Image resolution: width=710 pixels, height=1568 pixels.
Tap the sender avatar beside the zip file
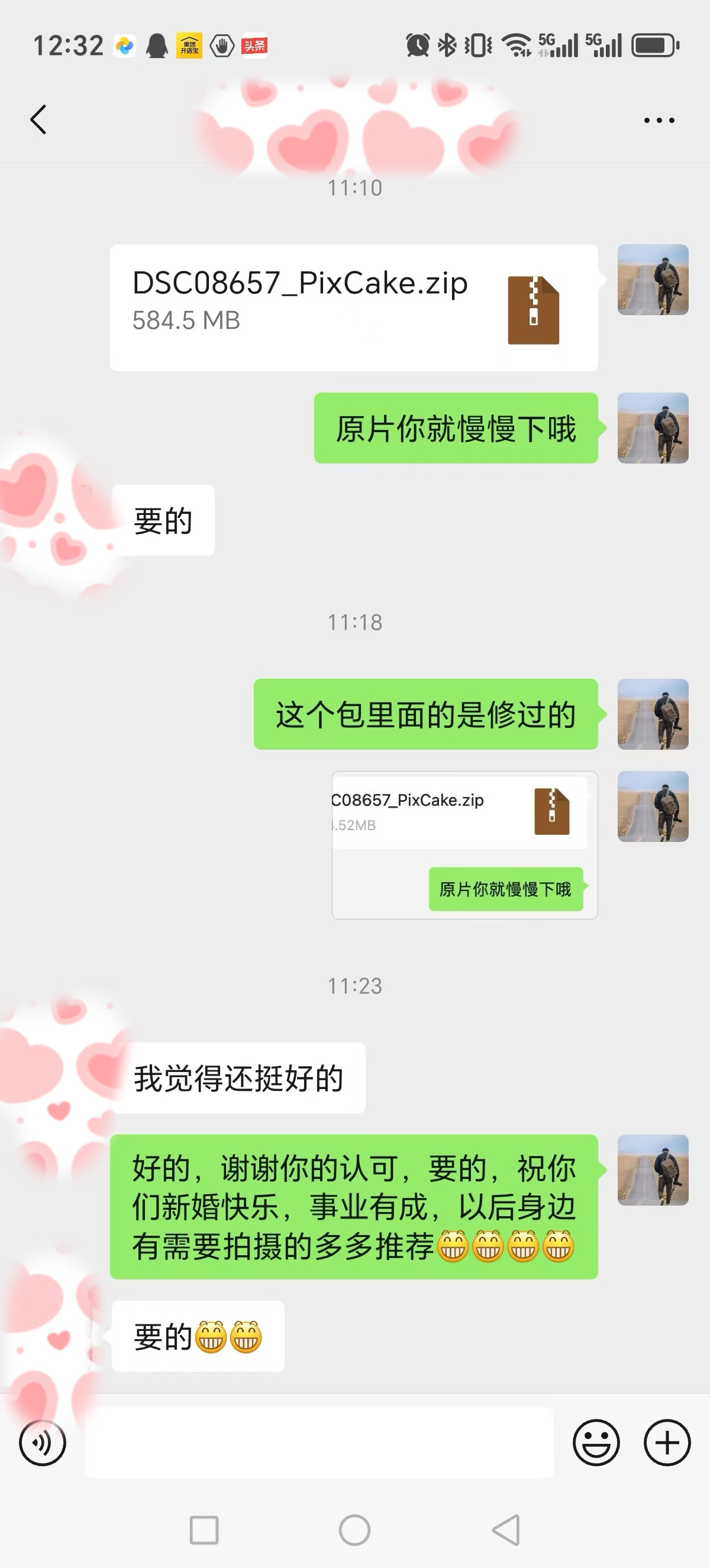click(x=653, y=280)
